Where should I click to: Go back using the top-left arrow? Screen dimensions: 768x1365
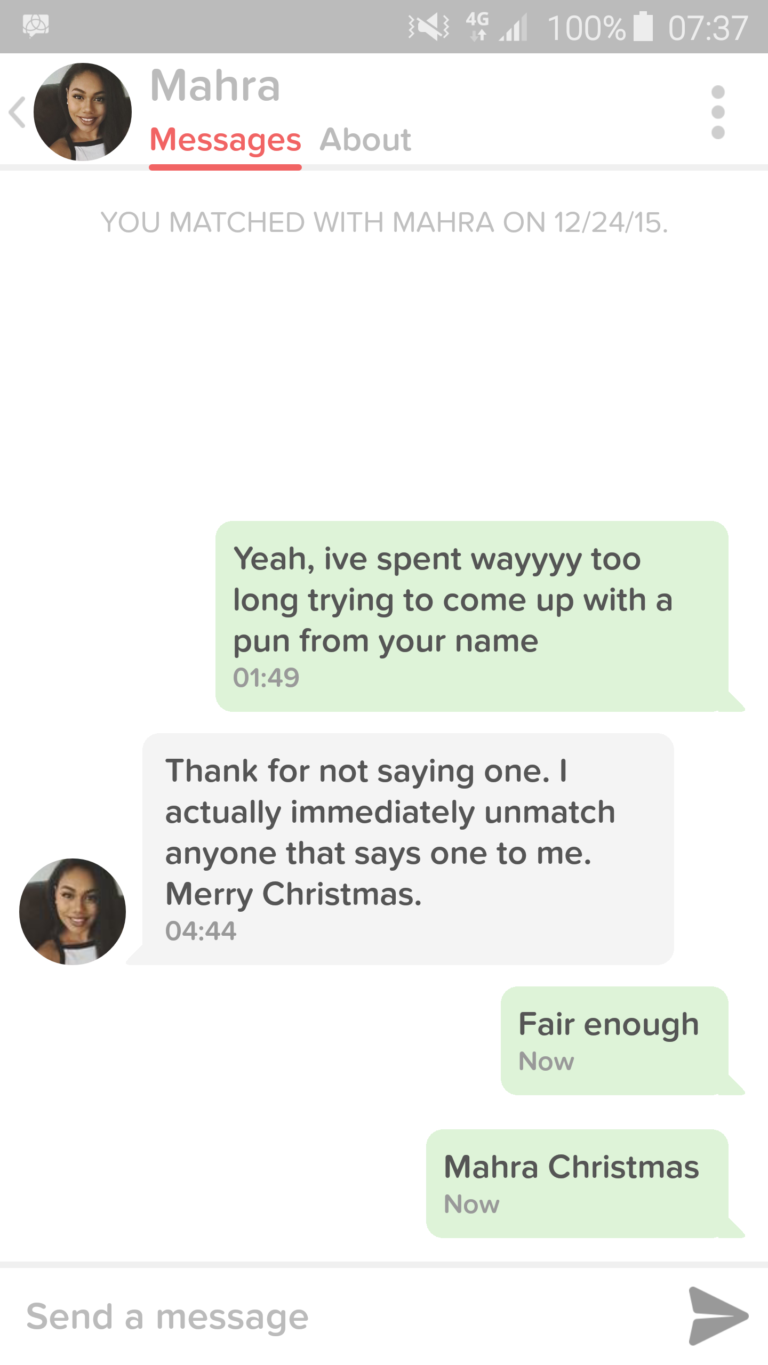[16, 112]
